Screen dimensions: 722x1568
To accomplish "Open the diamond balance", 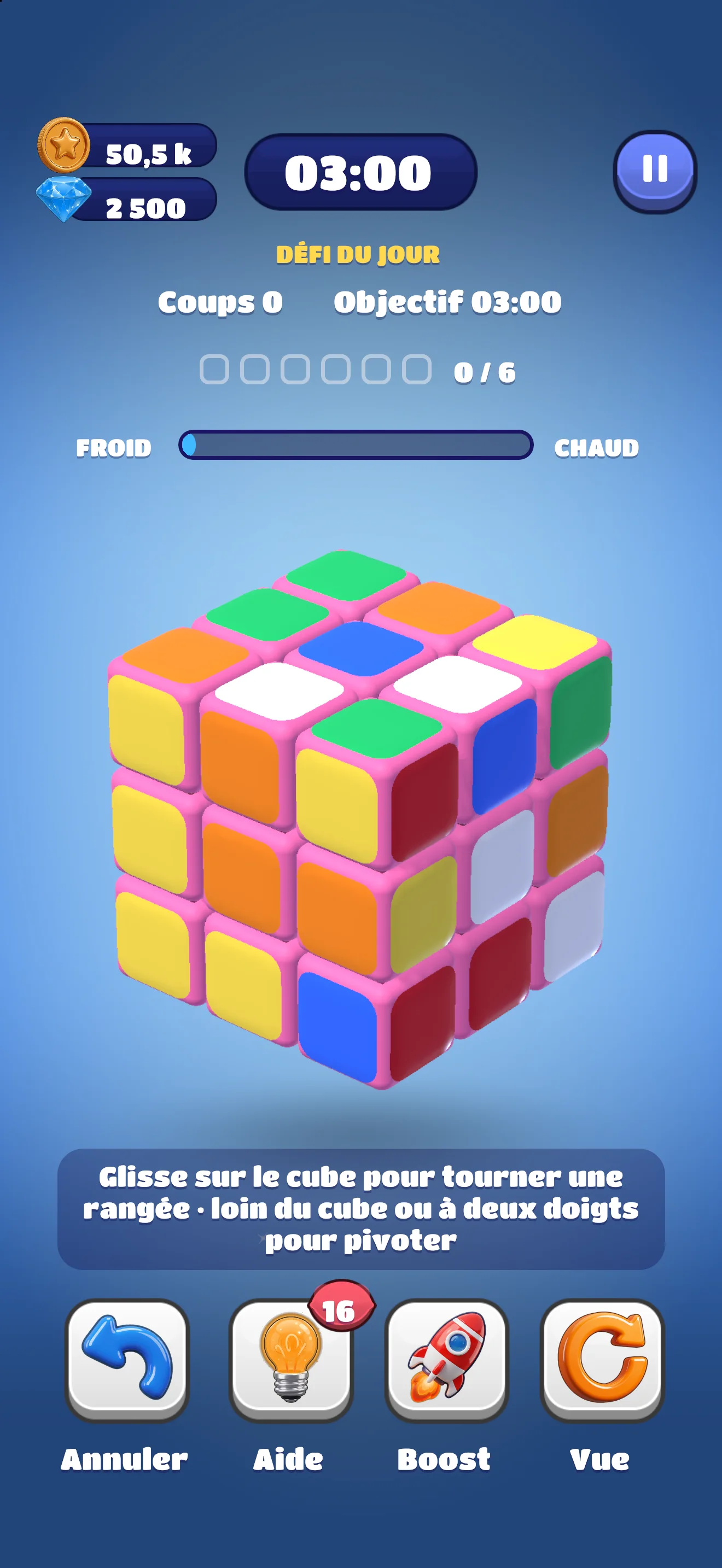I will [127, 200].
